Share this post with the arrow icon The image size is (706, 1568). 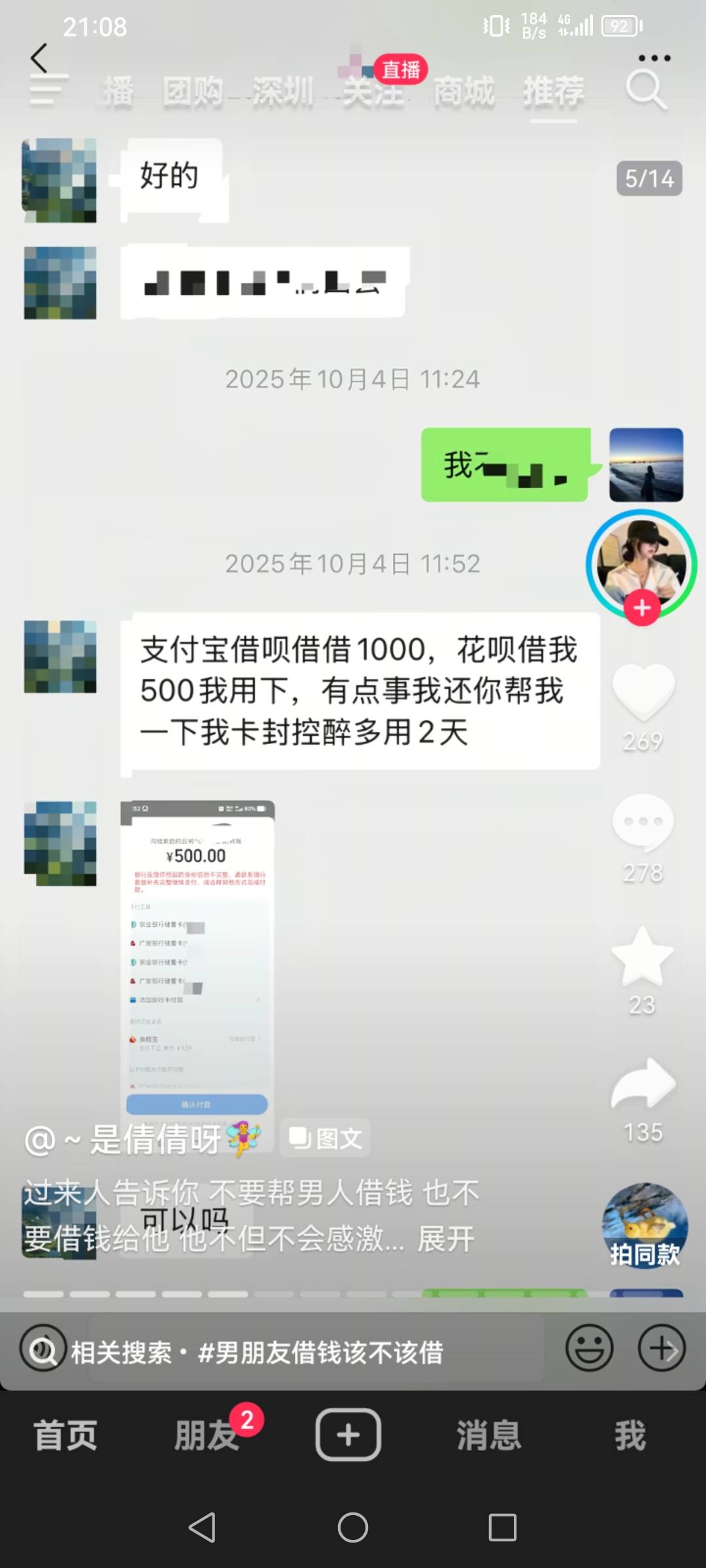[643, 1083]
